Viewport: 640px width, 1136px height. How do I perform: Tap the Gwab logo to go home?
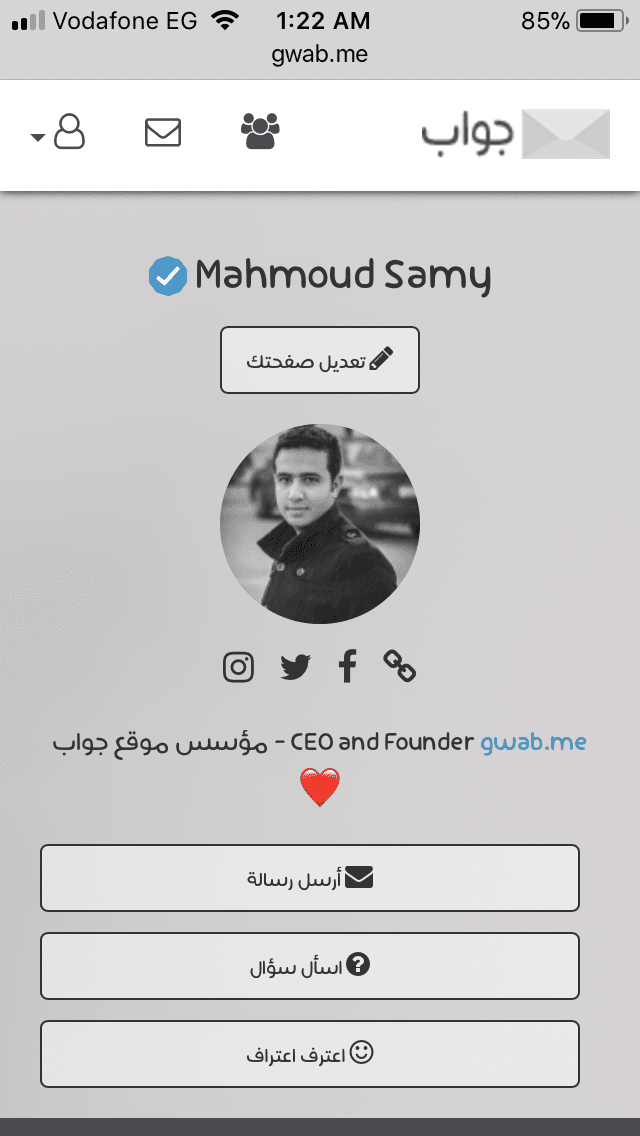pyautogui.click(x=515, y=133)
